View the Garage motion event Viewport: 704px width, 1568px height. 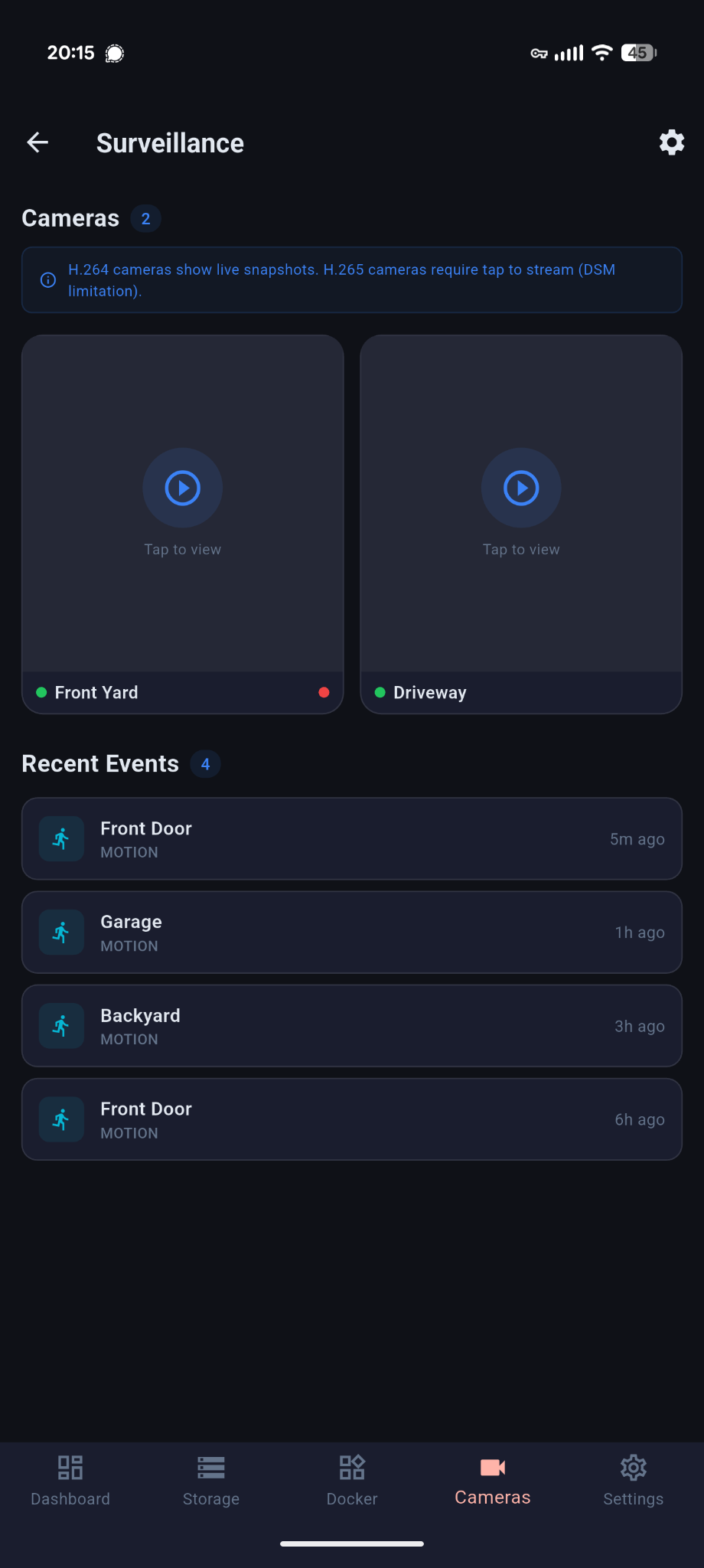pyautogui.click(x=352, y=933)
